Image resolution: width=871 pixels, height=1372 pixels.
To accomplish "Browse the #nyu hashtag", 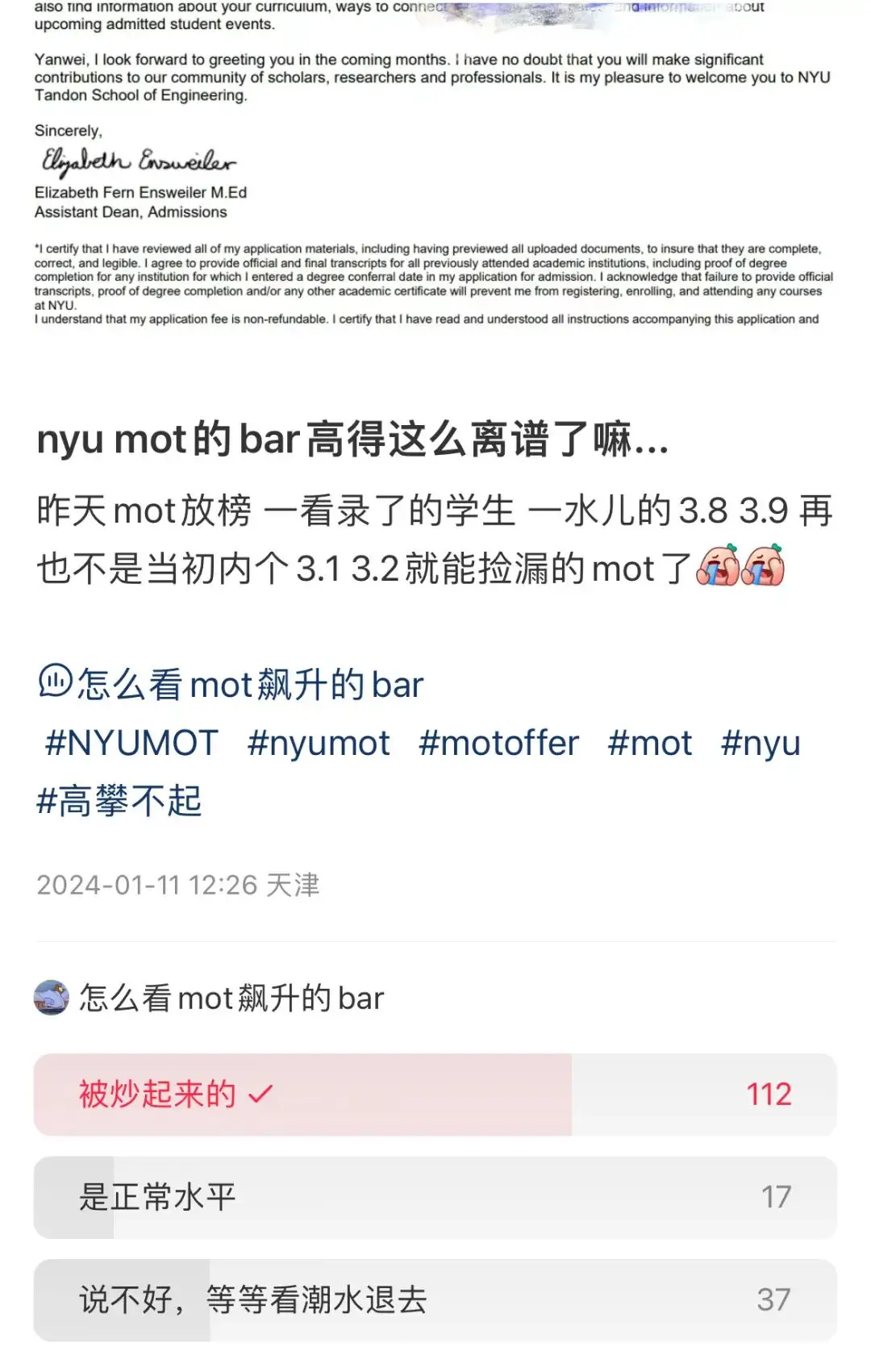I will (760, 743).
